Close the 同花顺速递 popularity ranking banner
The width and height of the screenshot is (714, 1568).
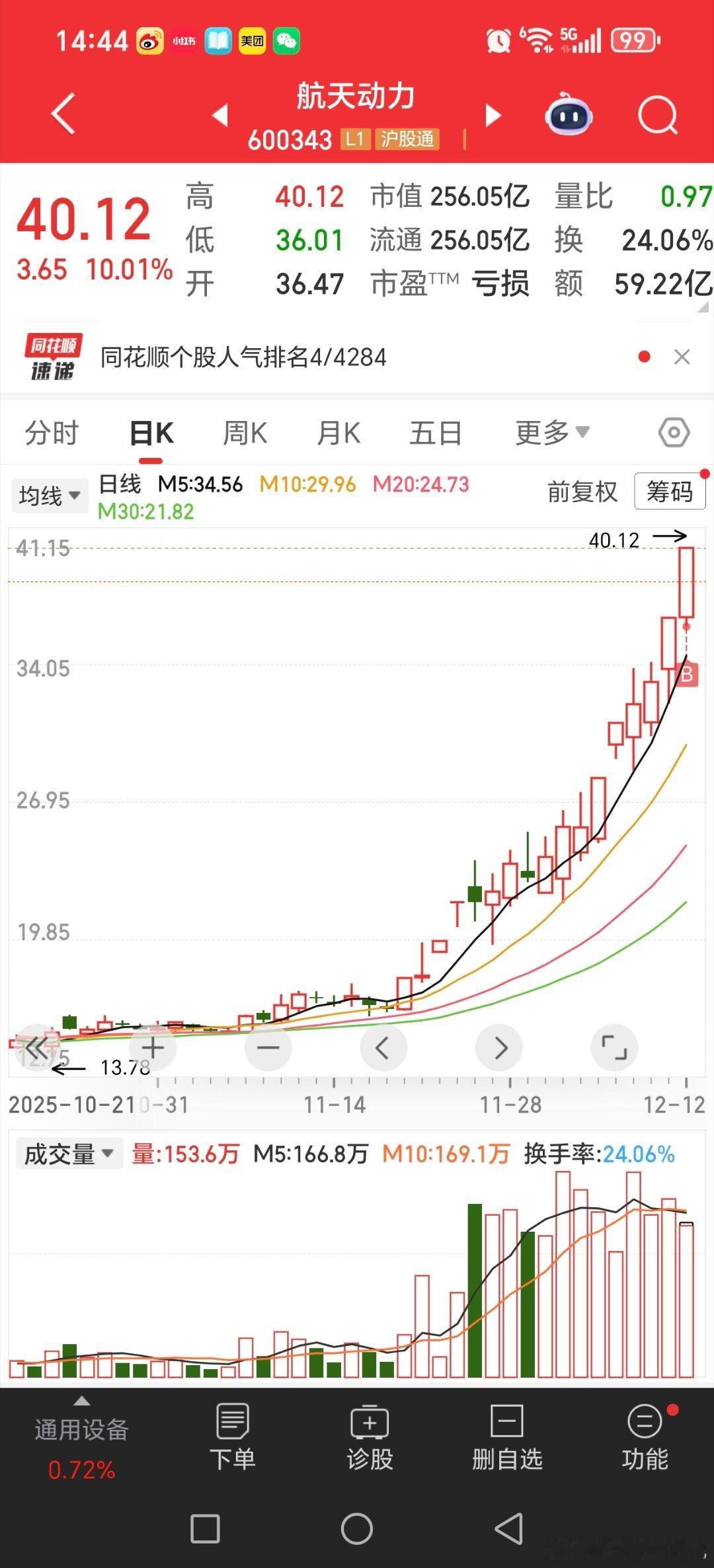click(682, 357)
